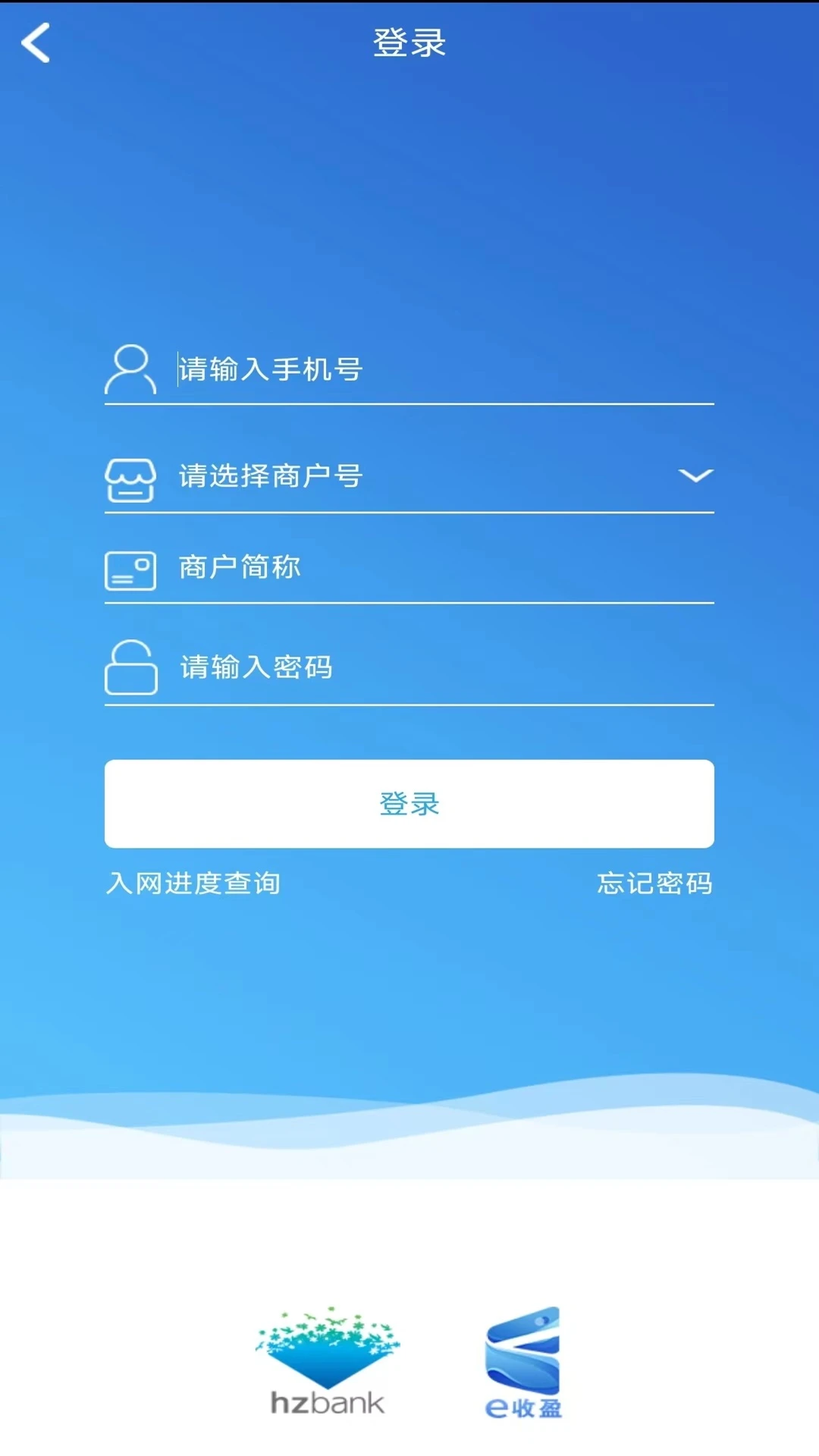This screenshot has height=1456, width=819.
Task: Click the storefront icon beside merchant number field
Action: 130,477
